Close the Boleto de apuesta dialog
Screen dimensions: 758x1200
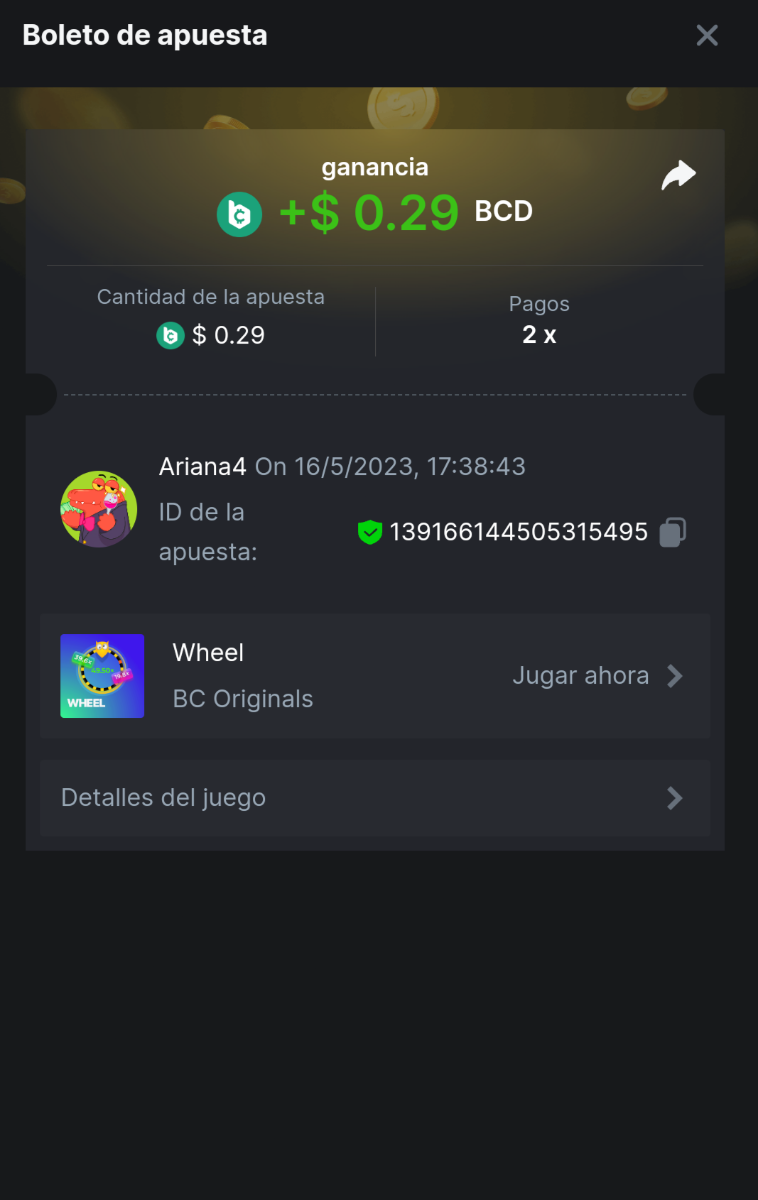click(x=707, y=36)
